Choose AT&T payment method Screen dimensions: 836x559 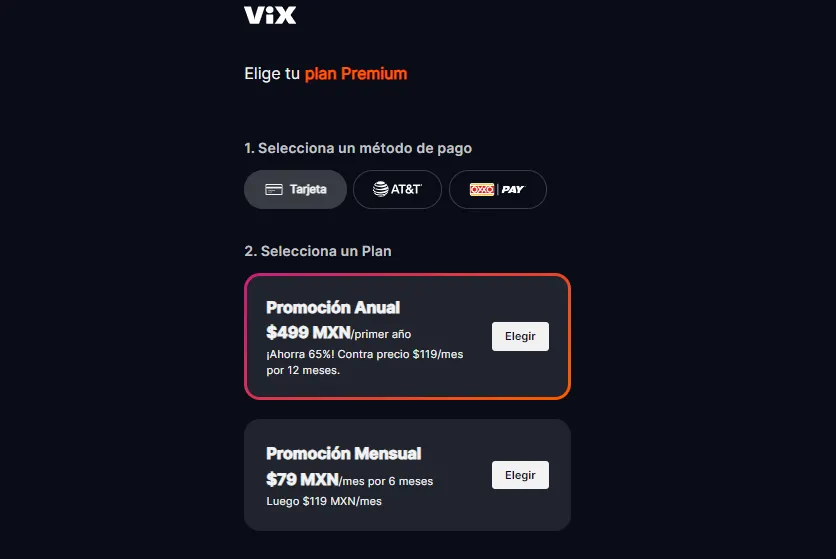397,189
